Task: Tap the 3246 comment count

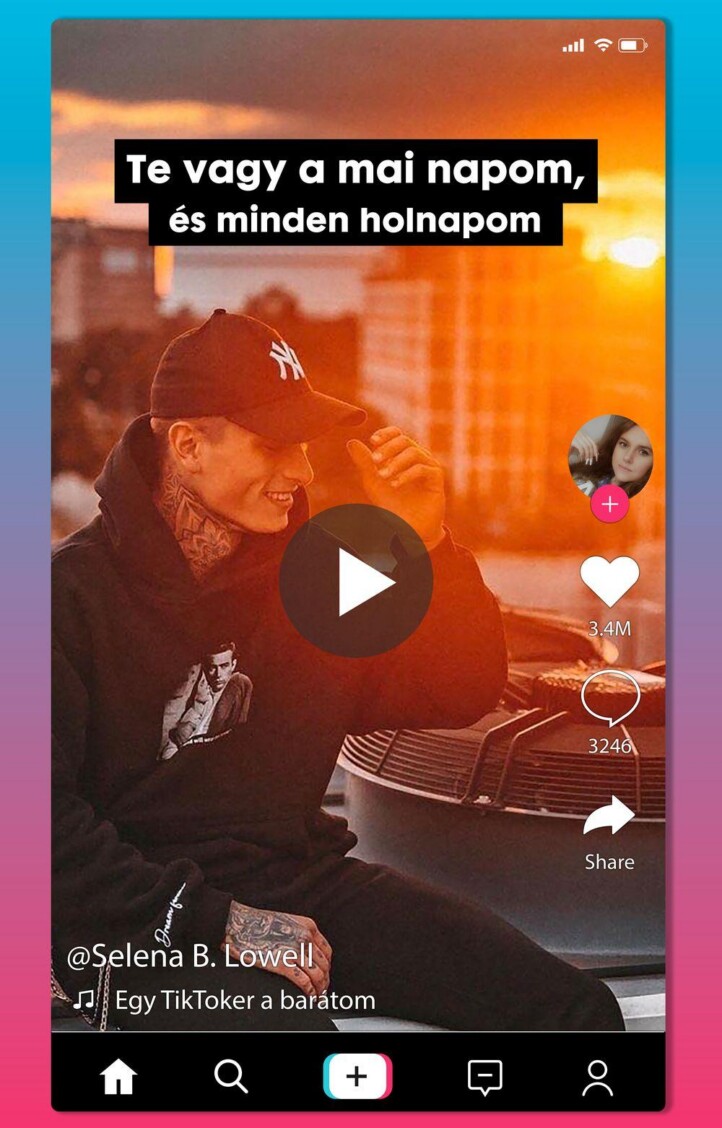Action: click(x=611, y=746)
